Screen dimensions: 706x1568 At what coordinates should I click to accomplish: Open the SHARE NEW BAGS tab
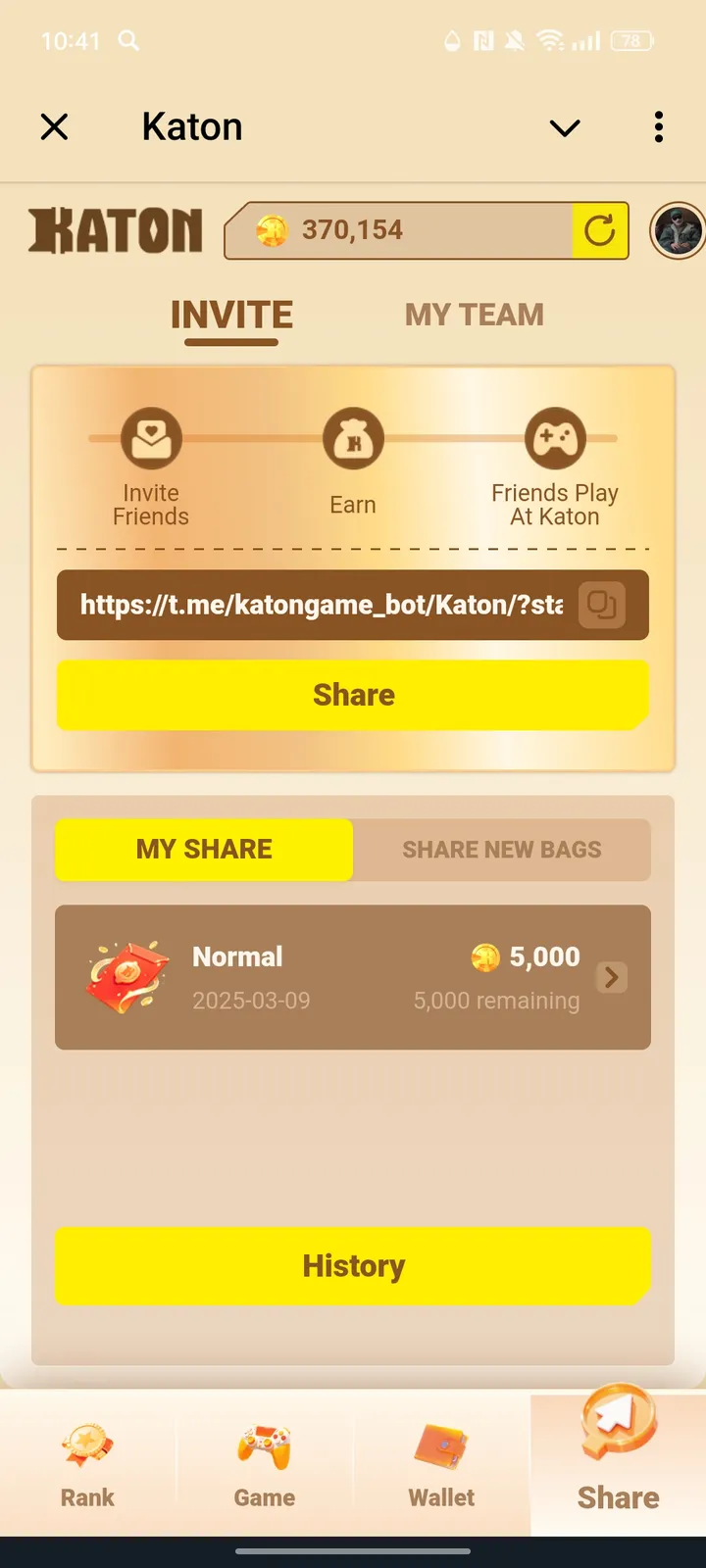pyautogui.click(x=501, y=849)
